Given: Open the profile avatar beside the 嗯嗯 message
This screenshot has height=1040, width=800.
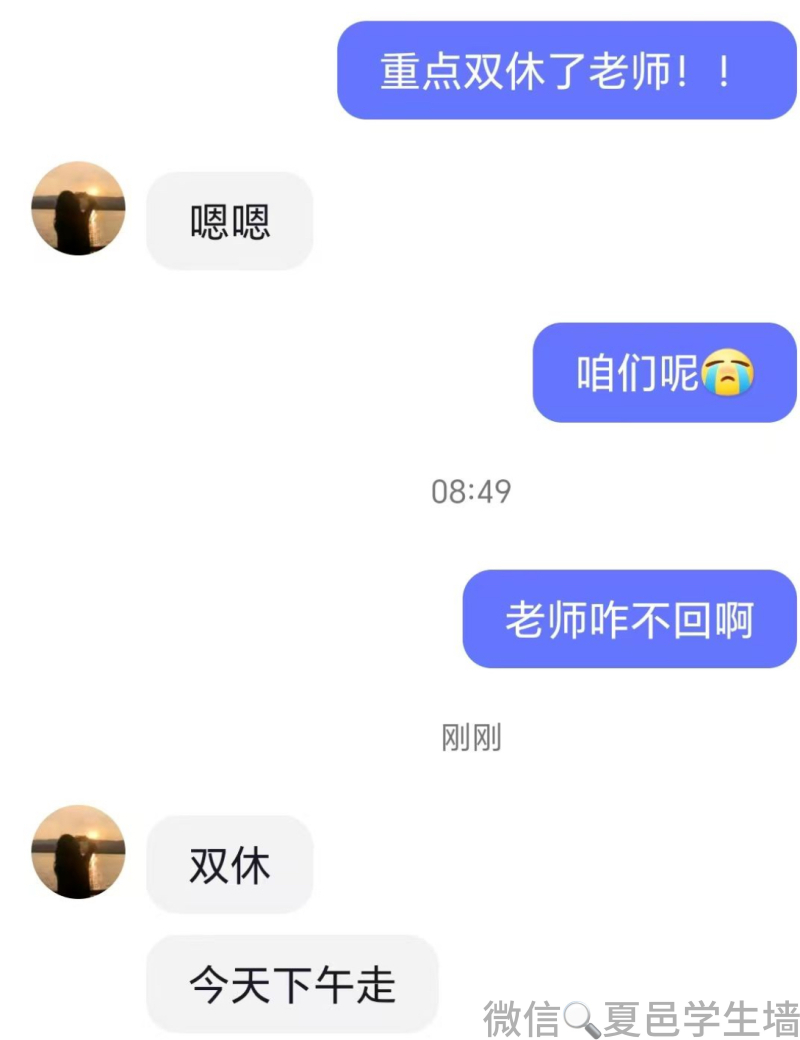Looking at the screenshot, I should [78, 209].
